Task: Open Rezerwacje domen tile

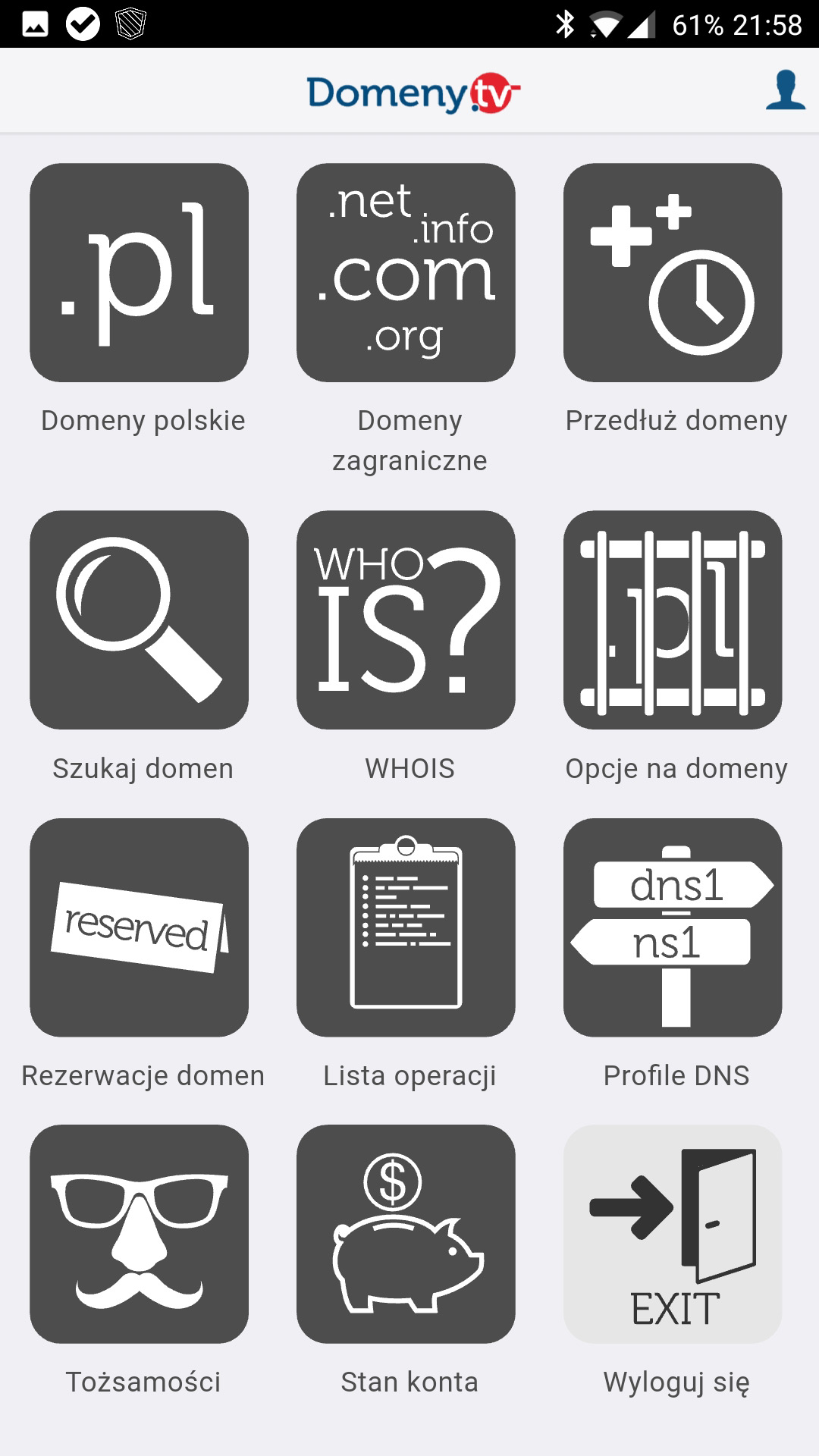Action: coord(140,927)
